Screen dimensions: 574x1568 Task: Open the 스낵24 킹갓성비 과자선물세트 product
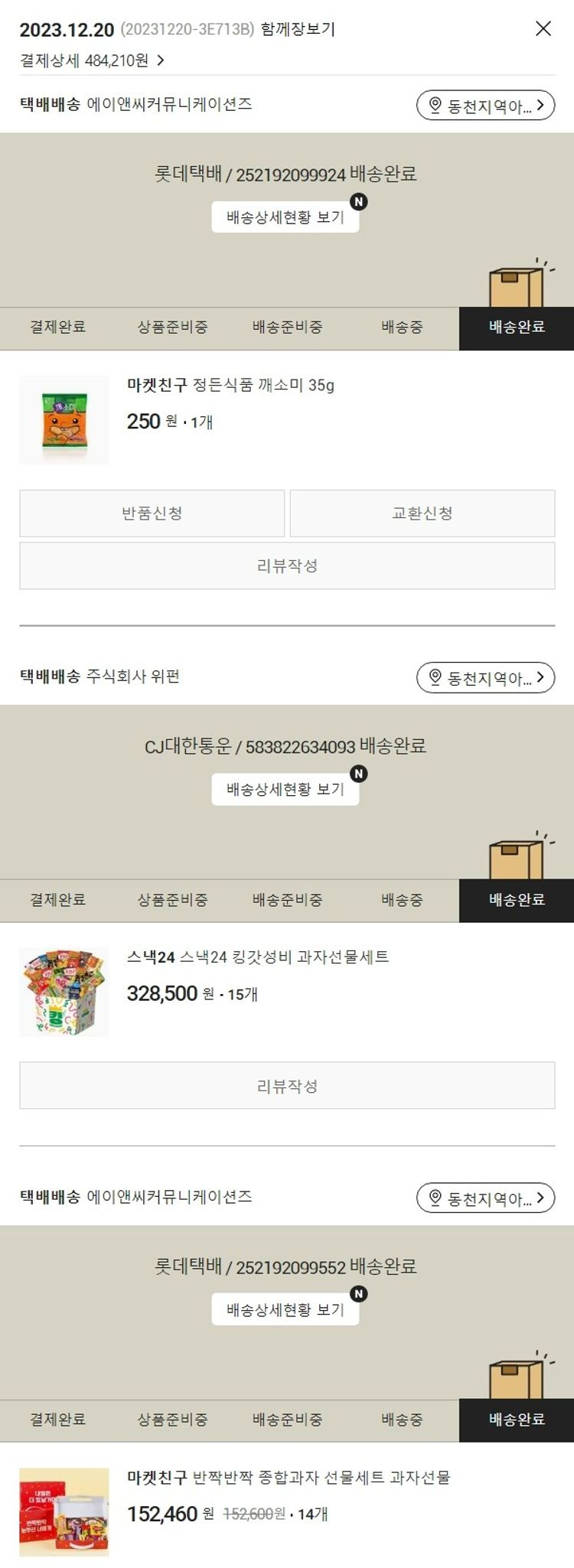pos(258,957)
